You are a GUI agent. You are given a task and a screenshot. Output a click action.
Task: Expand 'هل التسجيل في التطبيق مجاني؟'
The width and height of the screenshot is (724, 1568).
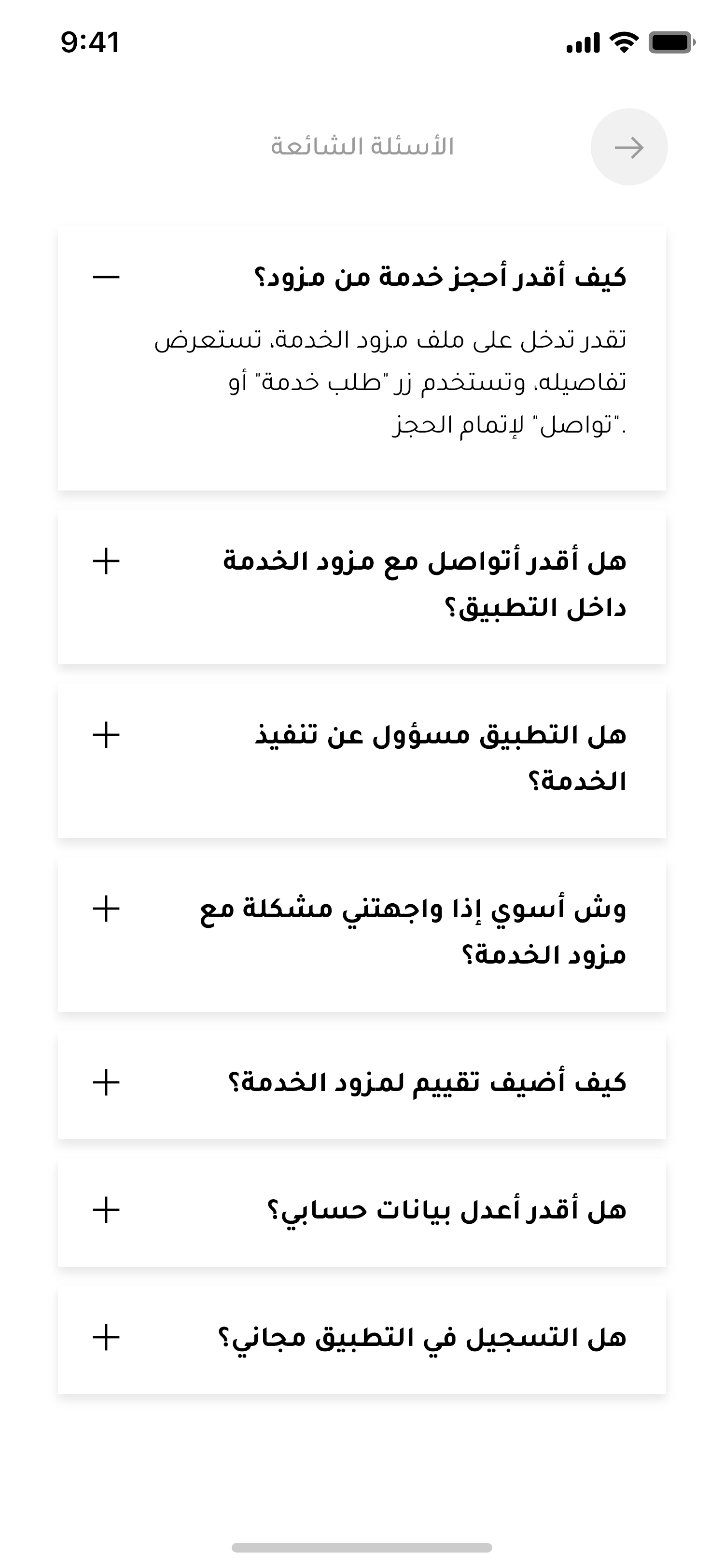(x=107, y=1337)
